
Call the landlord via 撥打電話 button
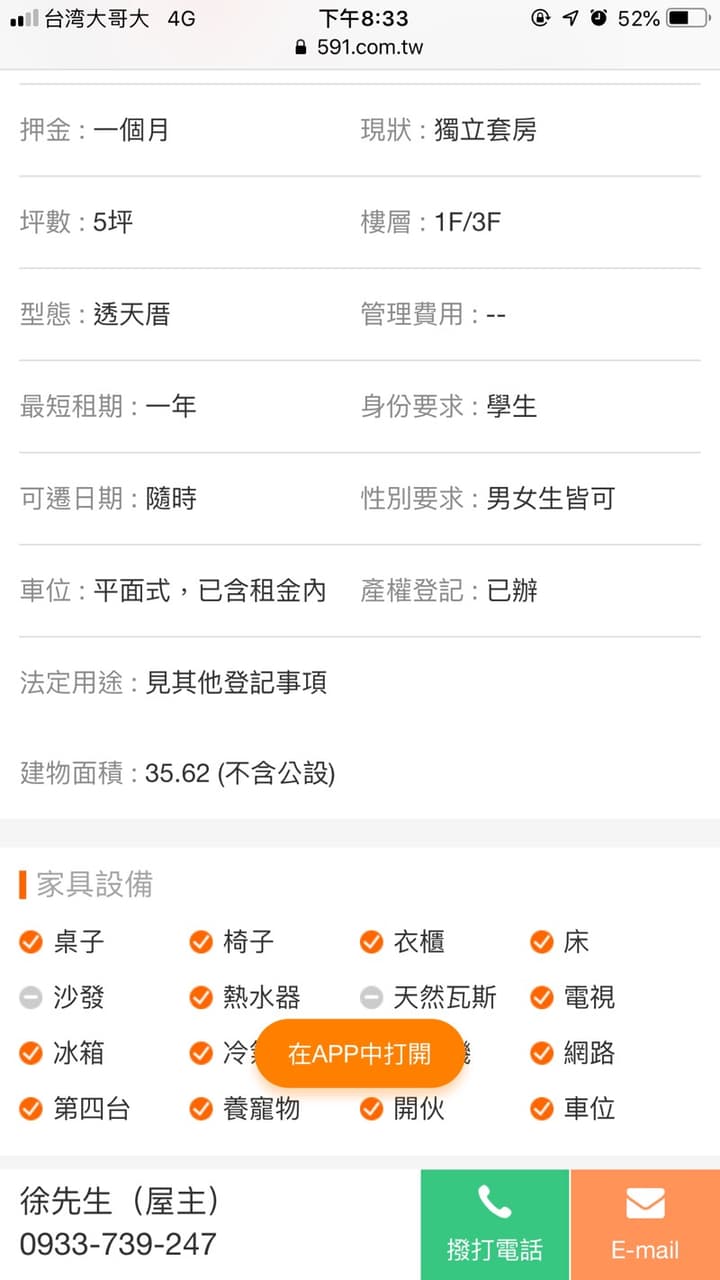click(495, 1225)
